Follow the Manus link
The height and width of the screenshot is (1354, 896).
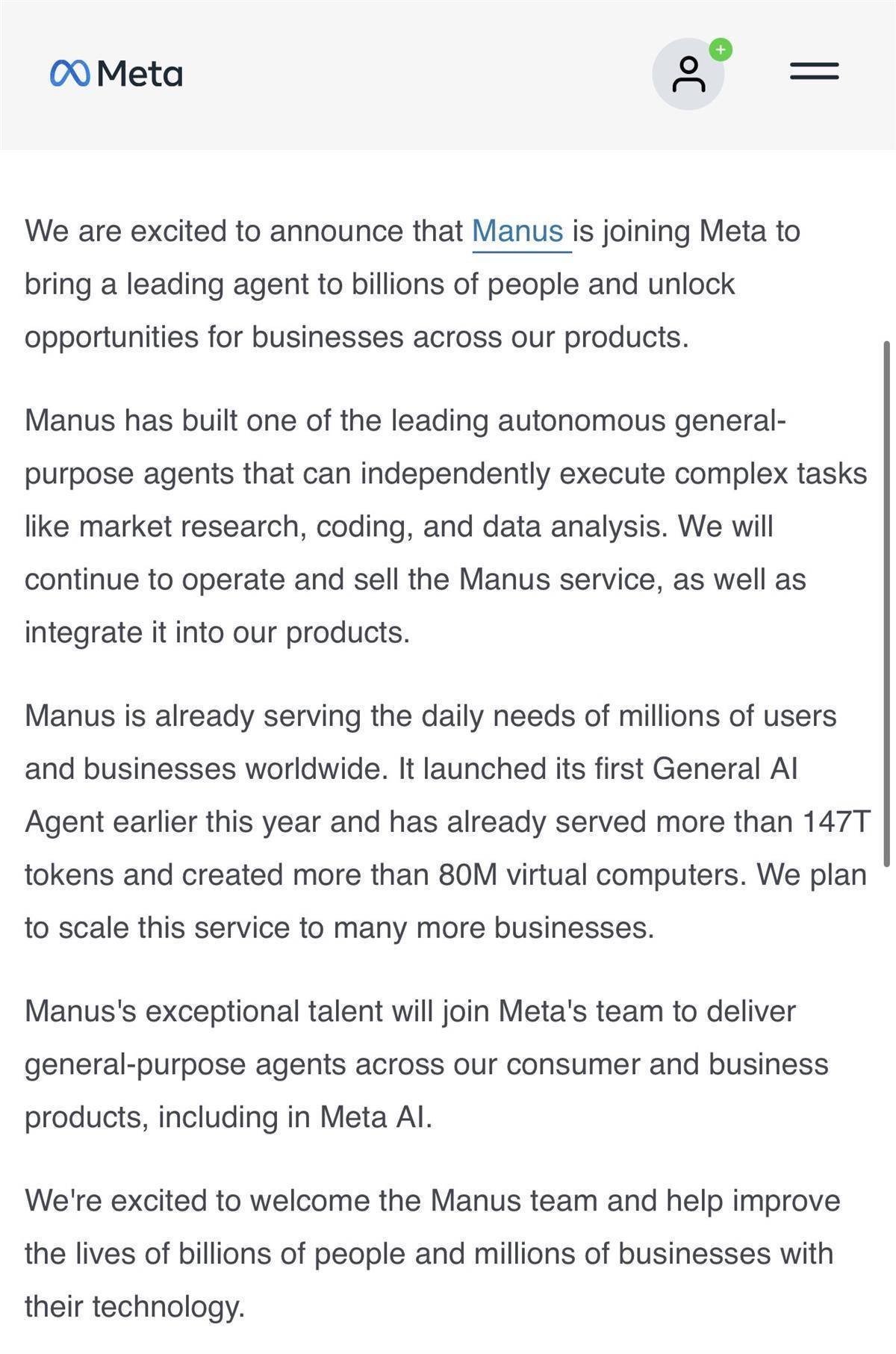coord(517,232)
